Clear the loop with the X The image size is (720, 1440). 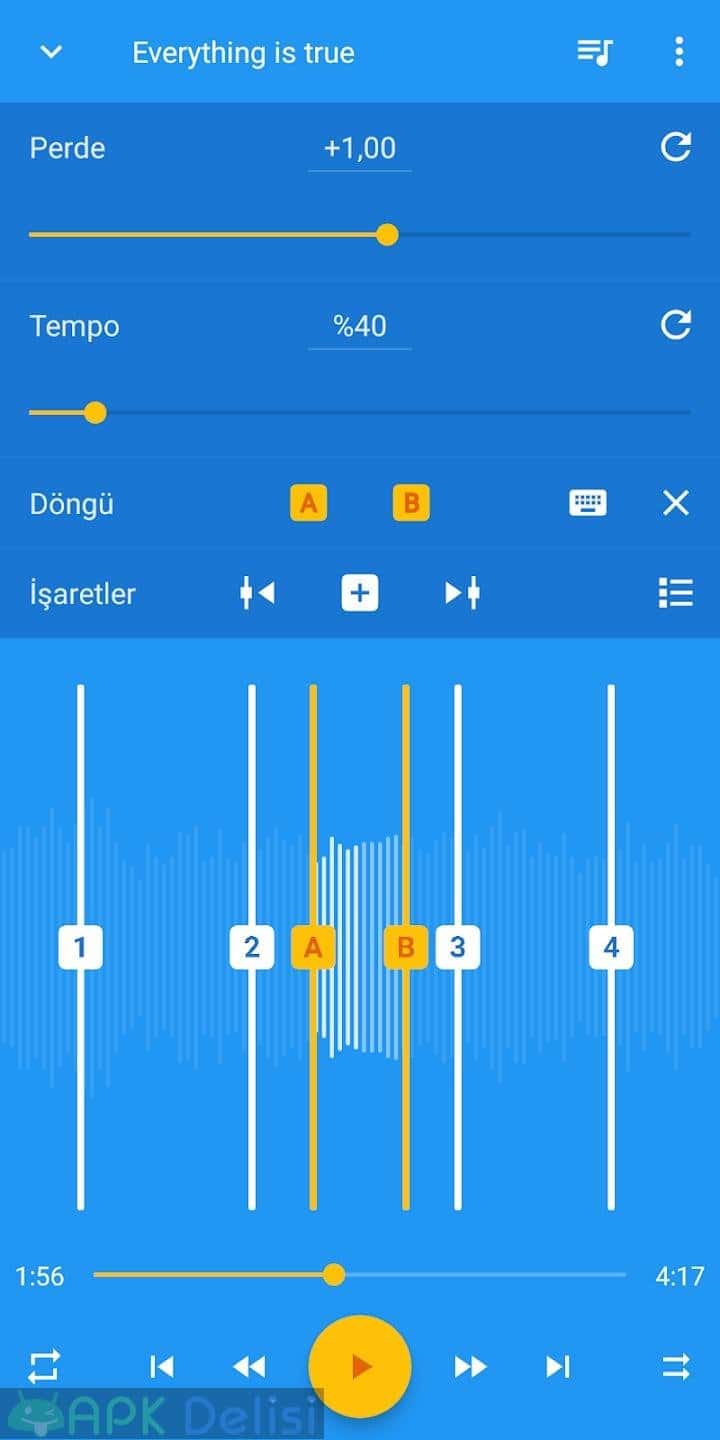click(676, 503)
